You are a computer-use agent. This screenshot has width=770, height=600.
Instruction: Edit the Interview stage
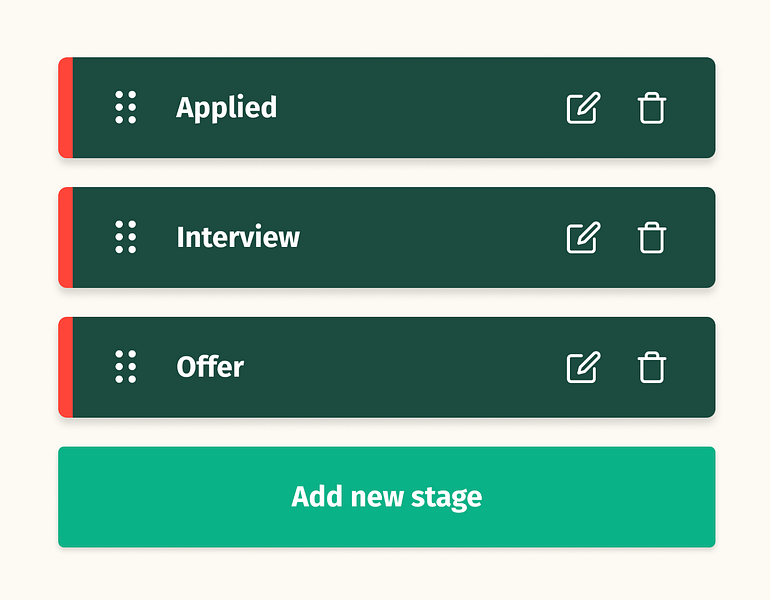[583, 238]
